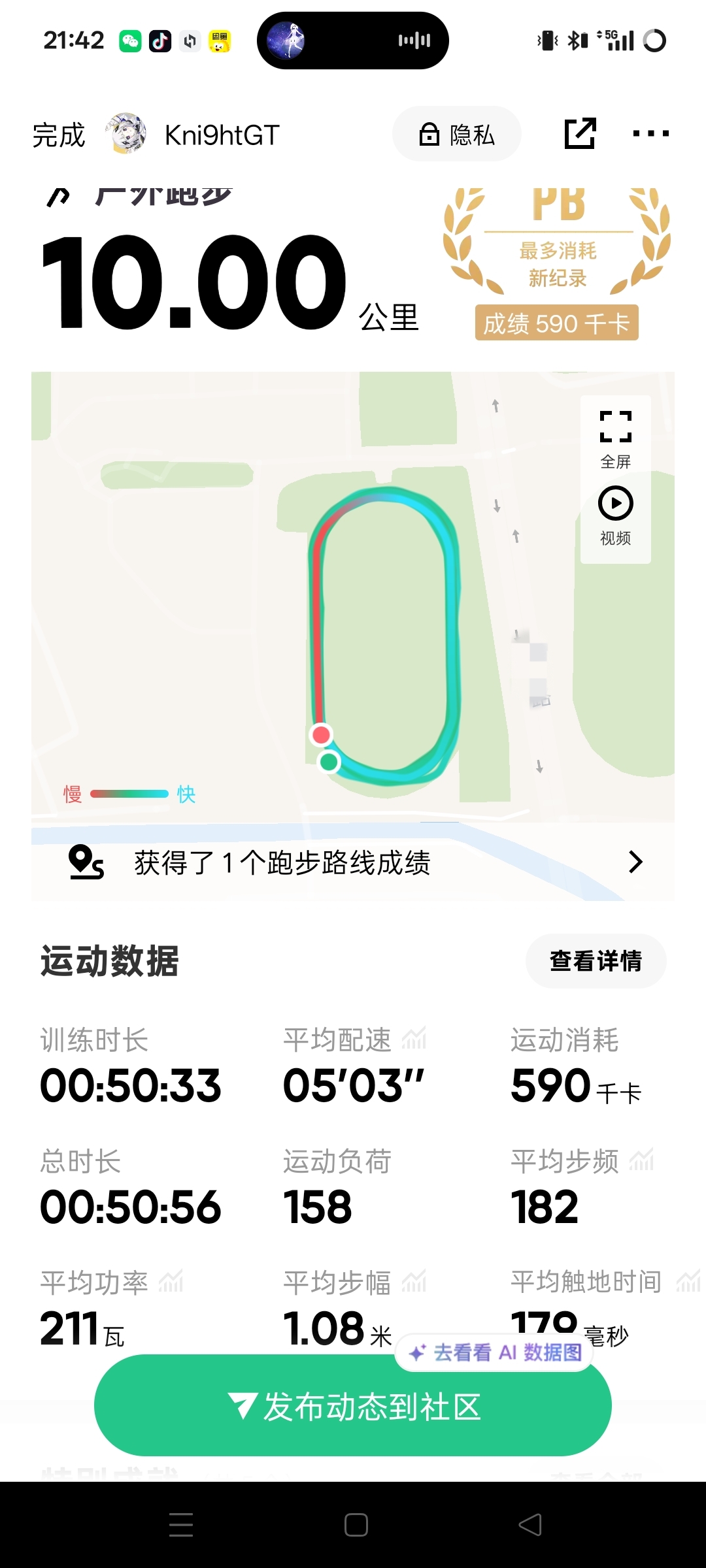View the PB 最多消耗 new record badge
This screenshot has height=1568, width=706.
557,261
